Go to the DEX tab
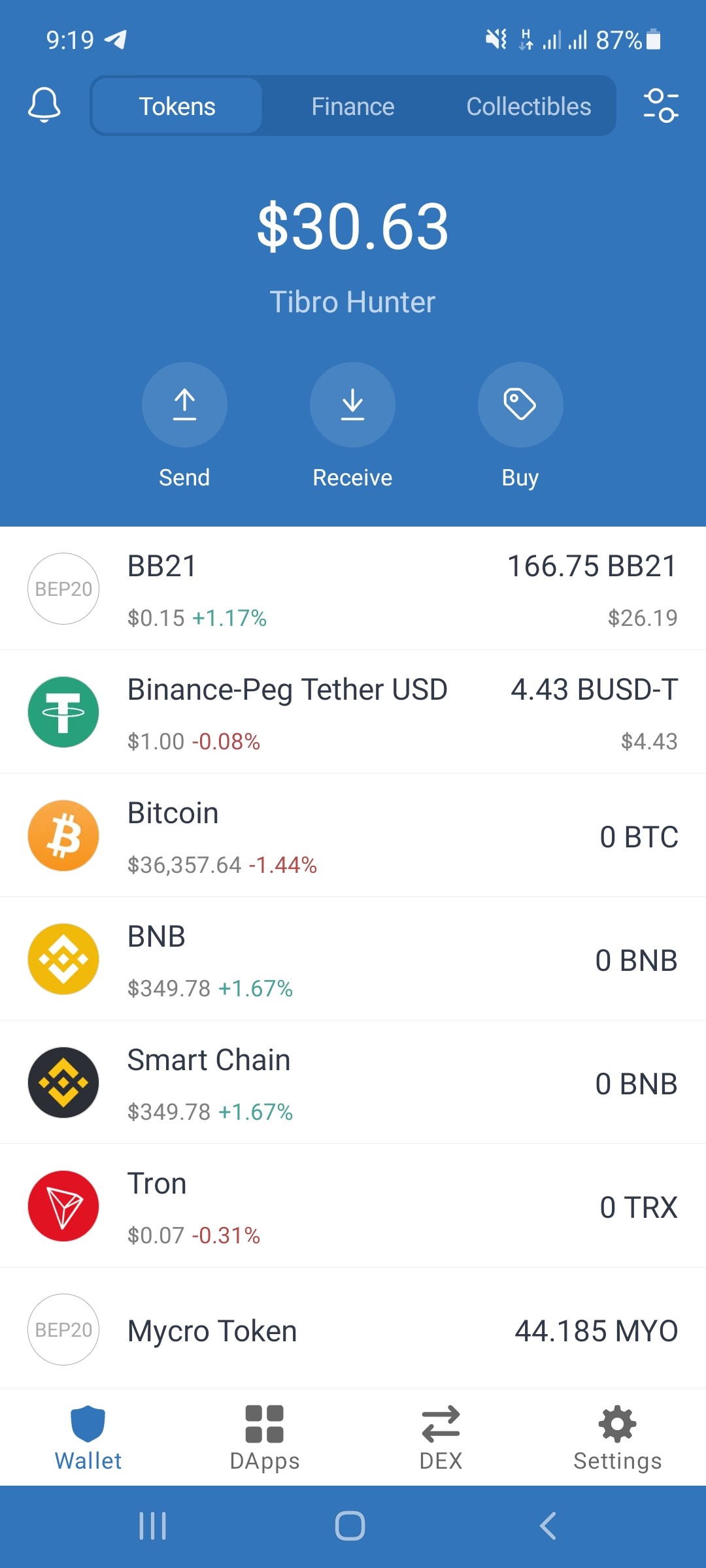 click(x=441, y=1437)
